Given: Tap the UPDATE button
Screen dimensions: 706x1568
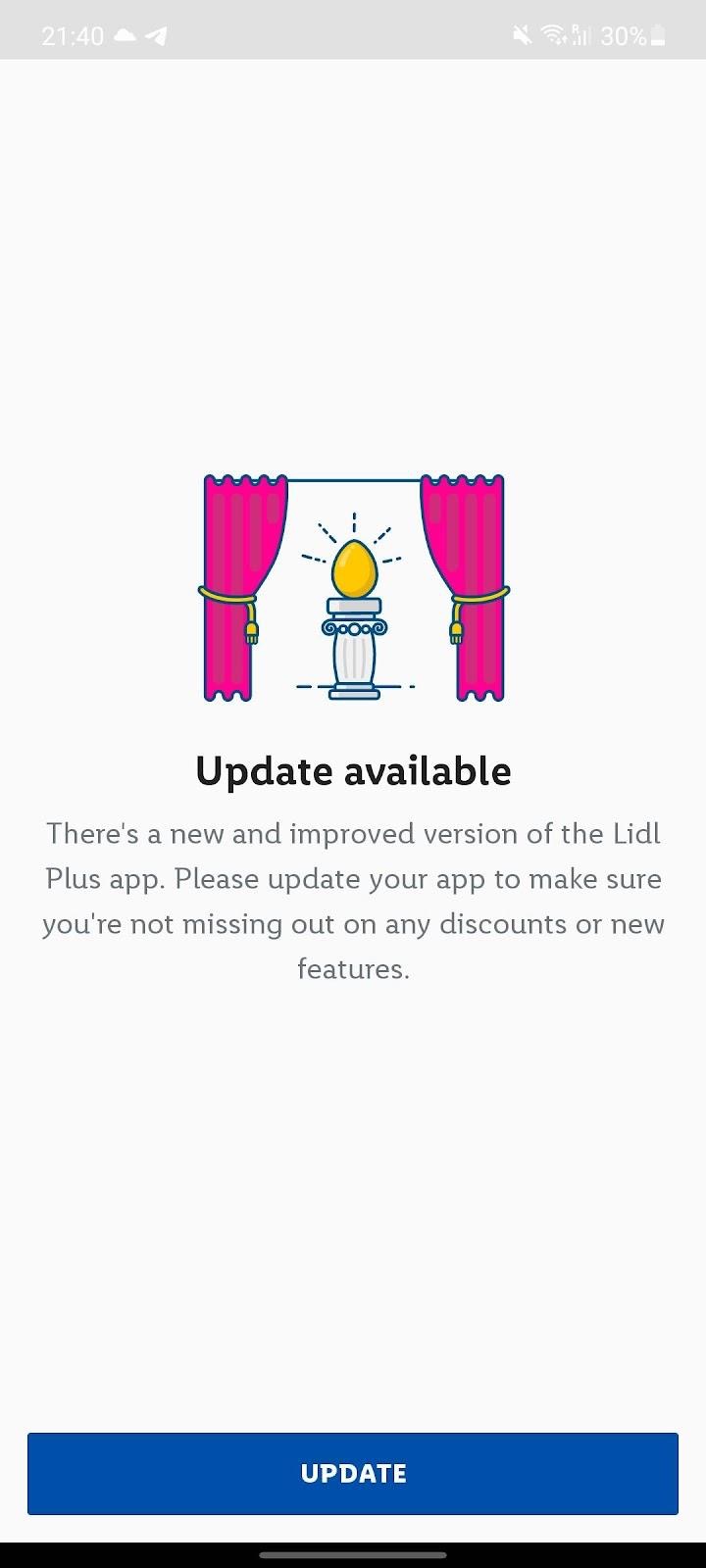Looking at the screenshot, I should pos(353,1473).
